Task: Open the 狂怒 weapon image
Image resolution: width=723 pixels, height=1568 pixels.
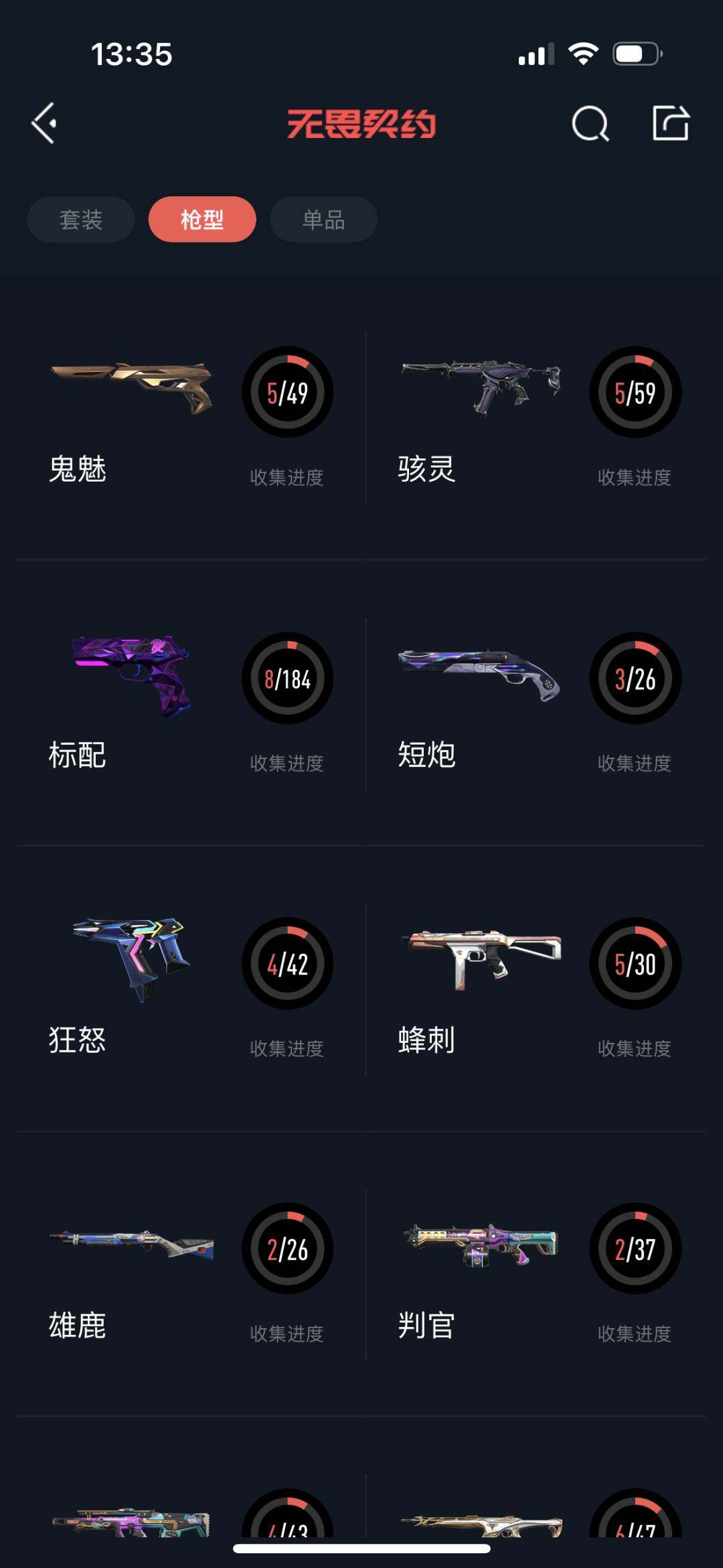Action: coord(131,954)
